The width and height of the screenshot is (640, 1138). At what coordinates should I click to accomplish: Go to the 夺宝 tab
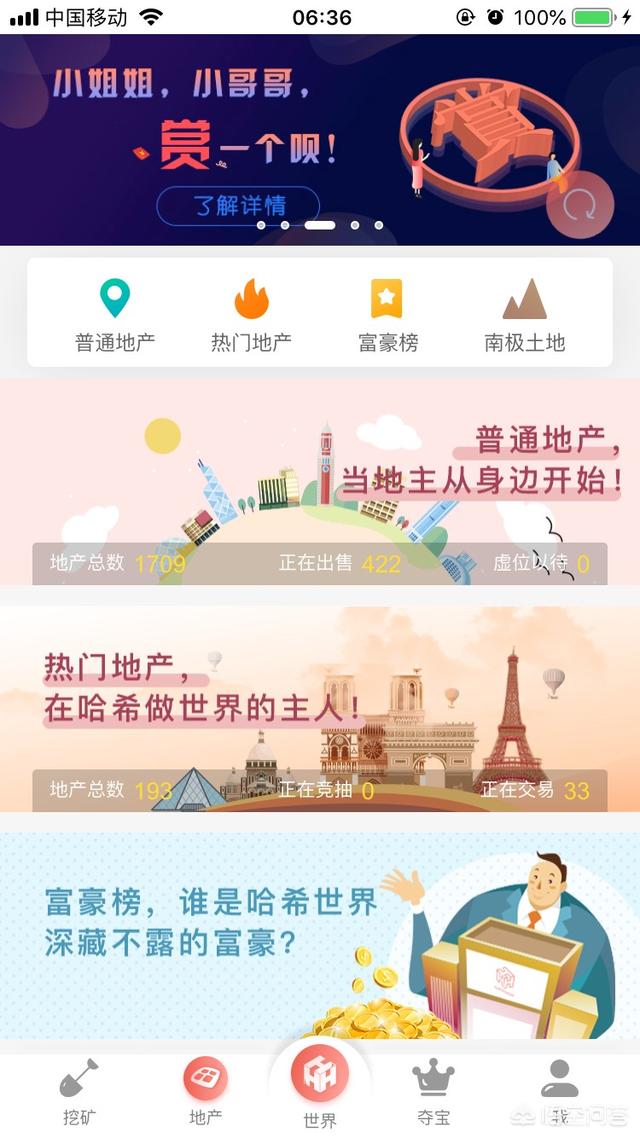click(x=434, y=1094)
